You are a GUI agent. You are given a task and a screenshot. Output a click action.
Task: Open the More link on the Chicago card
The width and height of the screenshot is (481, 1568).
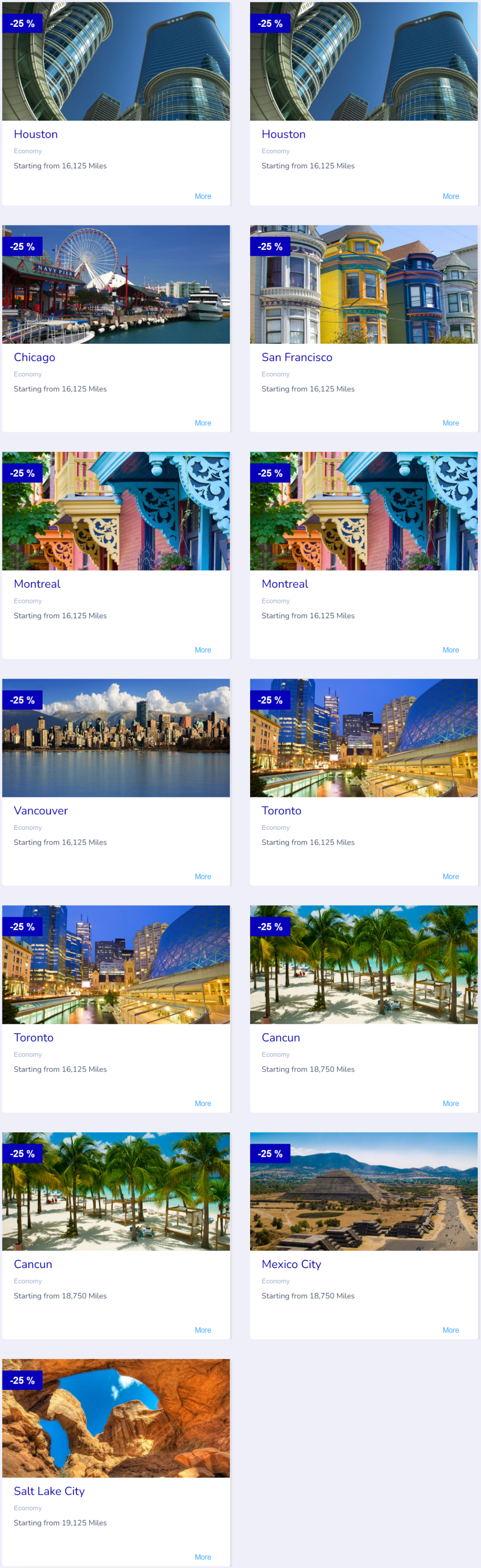[x=203, y=423]
